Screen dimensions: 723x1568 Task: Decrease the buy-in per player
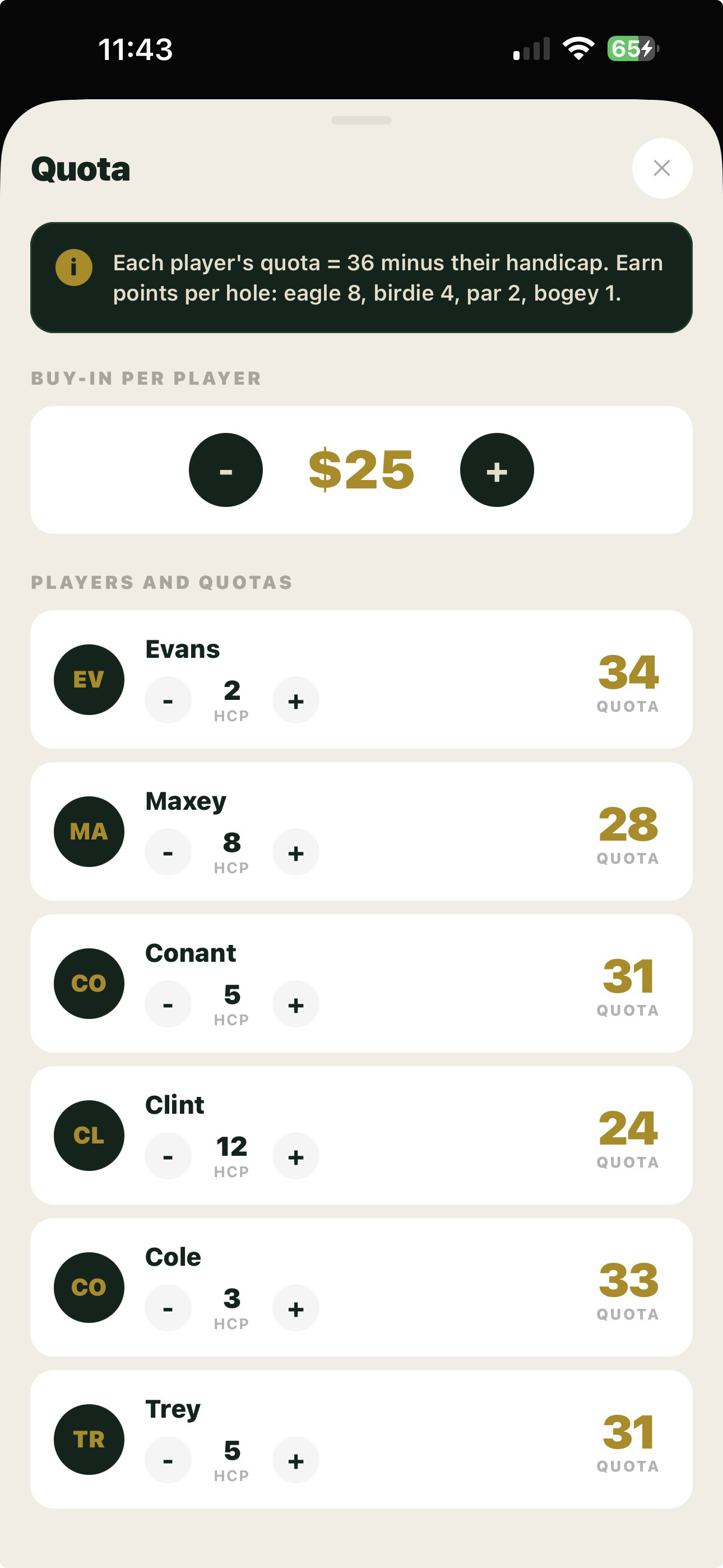coord(226,470)
